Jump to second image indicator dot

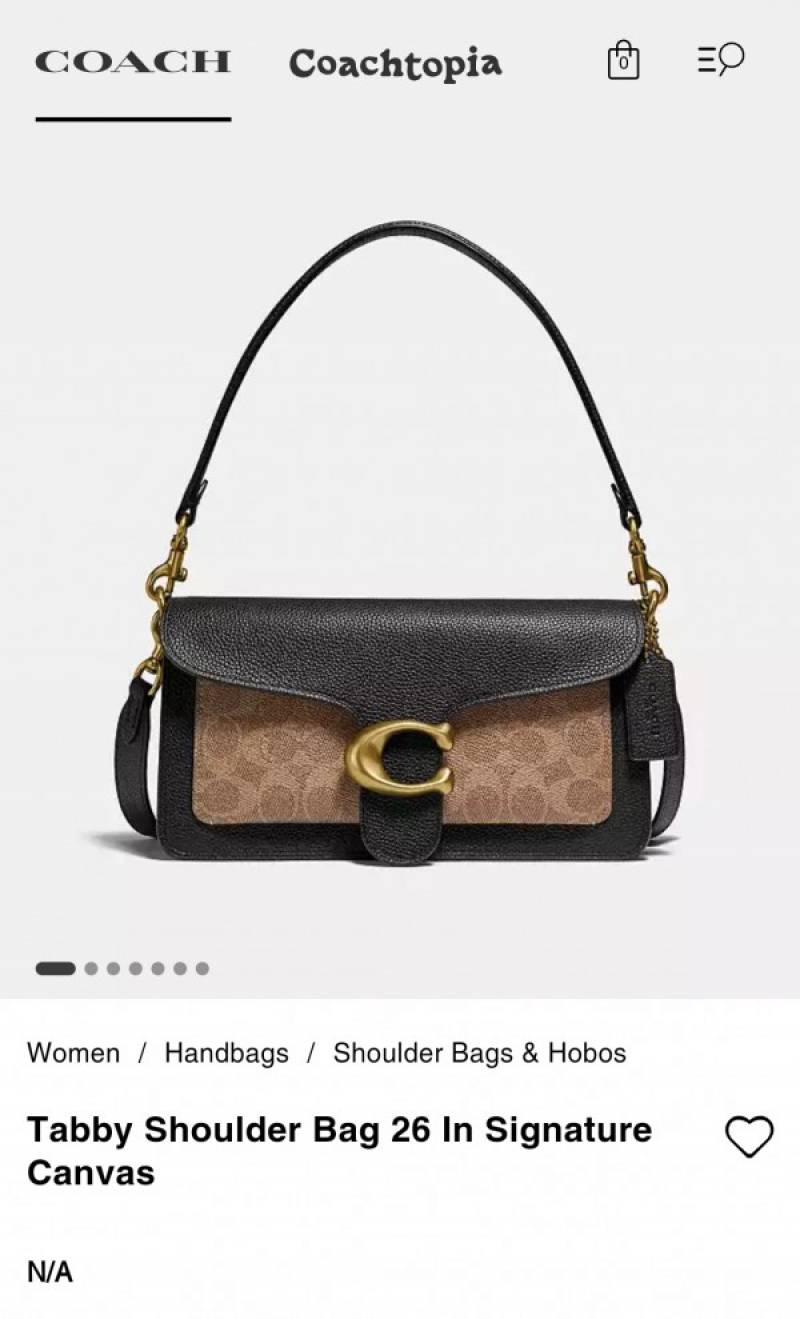click(91, 968)
